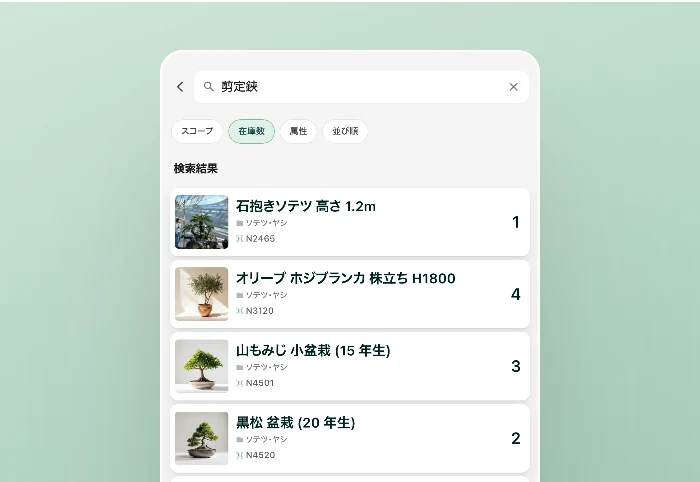Image resolution: width=700 pixels, height=482 pixels.
Task: Open the 属性 filter chip
Action: pos(298,131)
